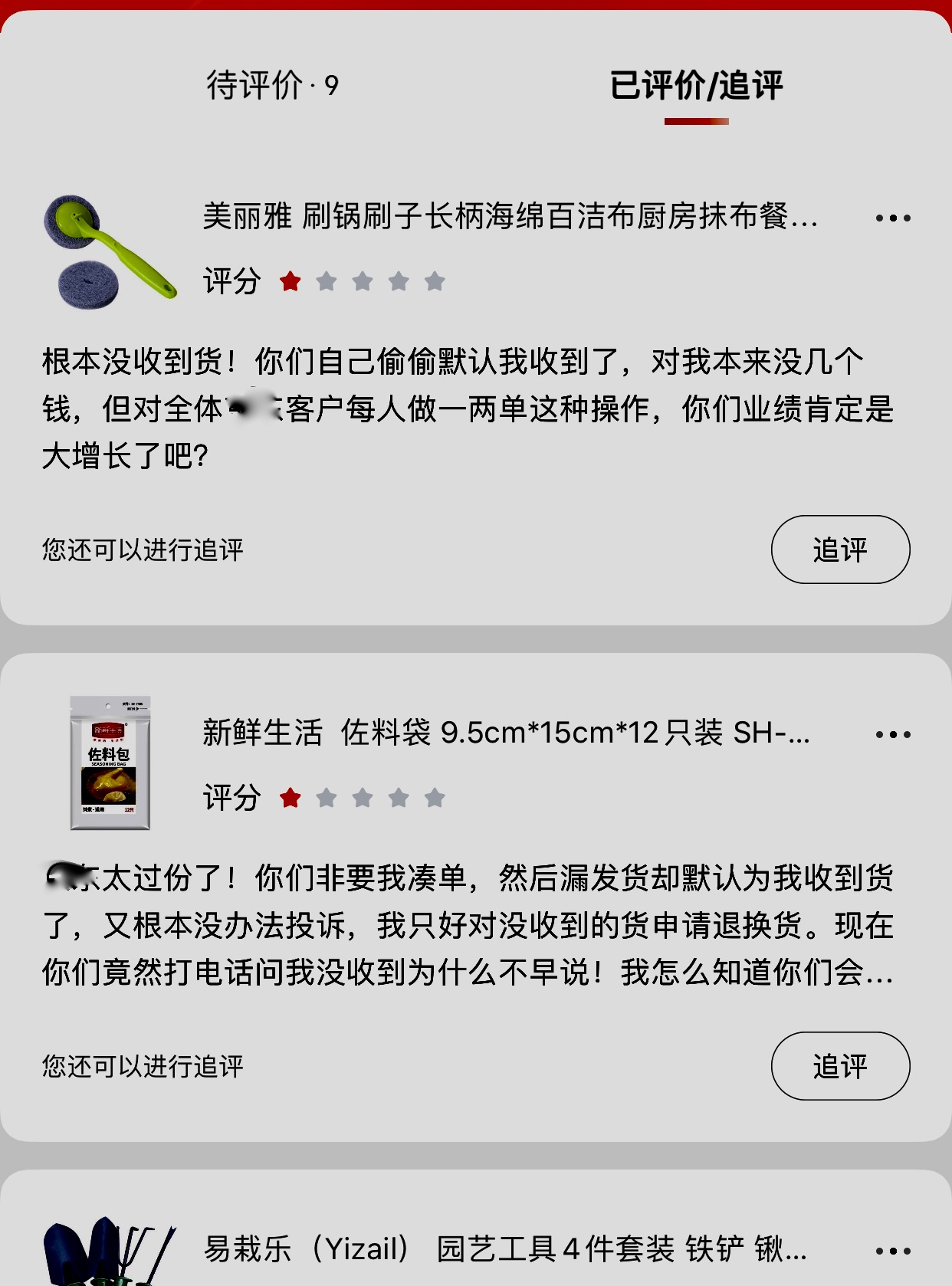
Task: Tap 追评 button under the 新鲜生活 review
Action: tap(841, 1066)
